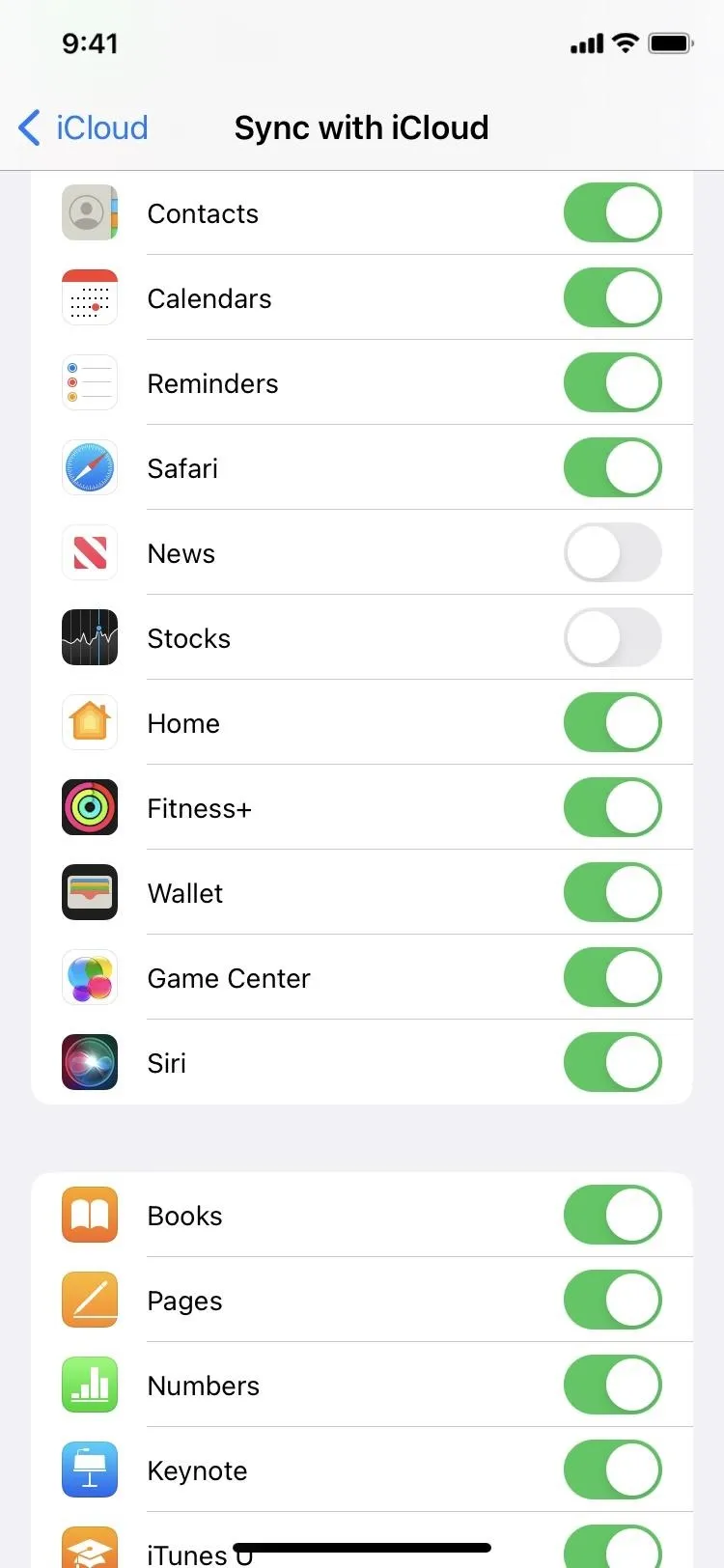Image resolution: width=724 pixels, height=1568 pixels.
Task: Toggle Wallet sync off
Action: 613,893
